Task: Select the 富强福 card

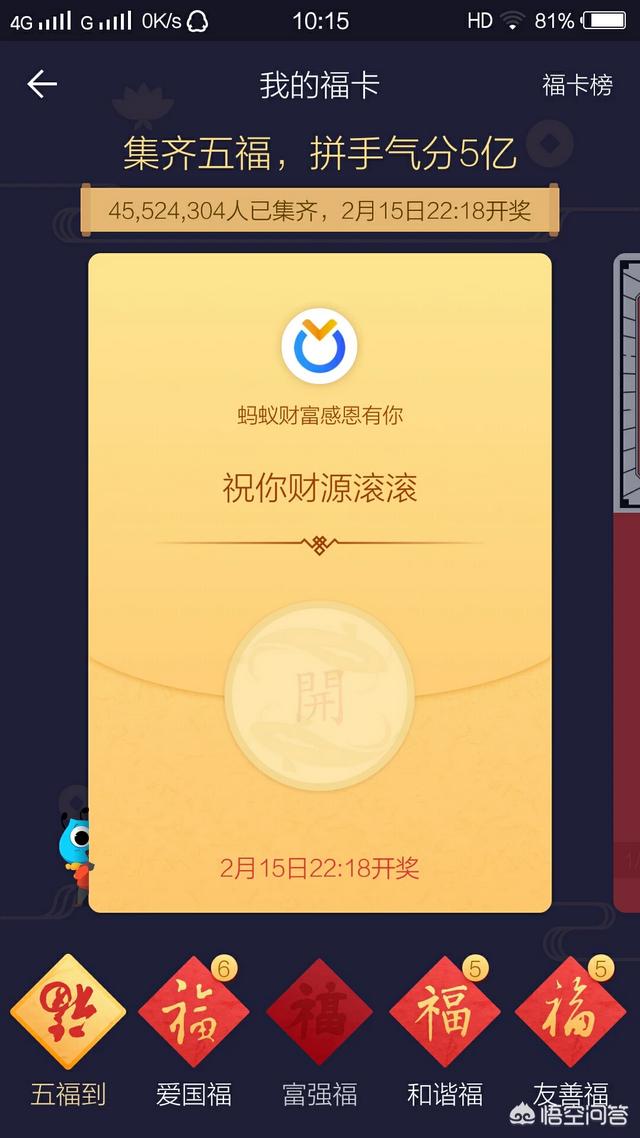Action: [x=319, y=1013]
